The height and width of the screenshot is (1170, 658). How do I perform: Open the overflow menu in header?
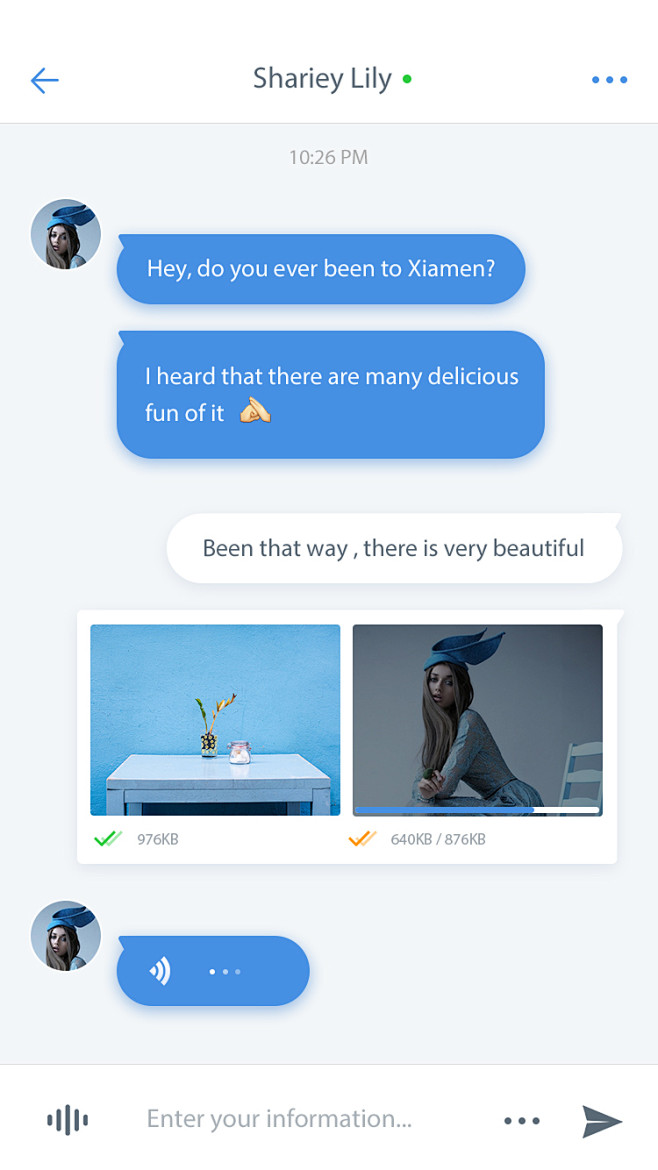coord(609,80)
